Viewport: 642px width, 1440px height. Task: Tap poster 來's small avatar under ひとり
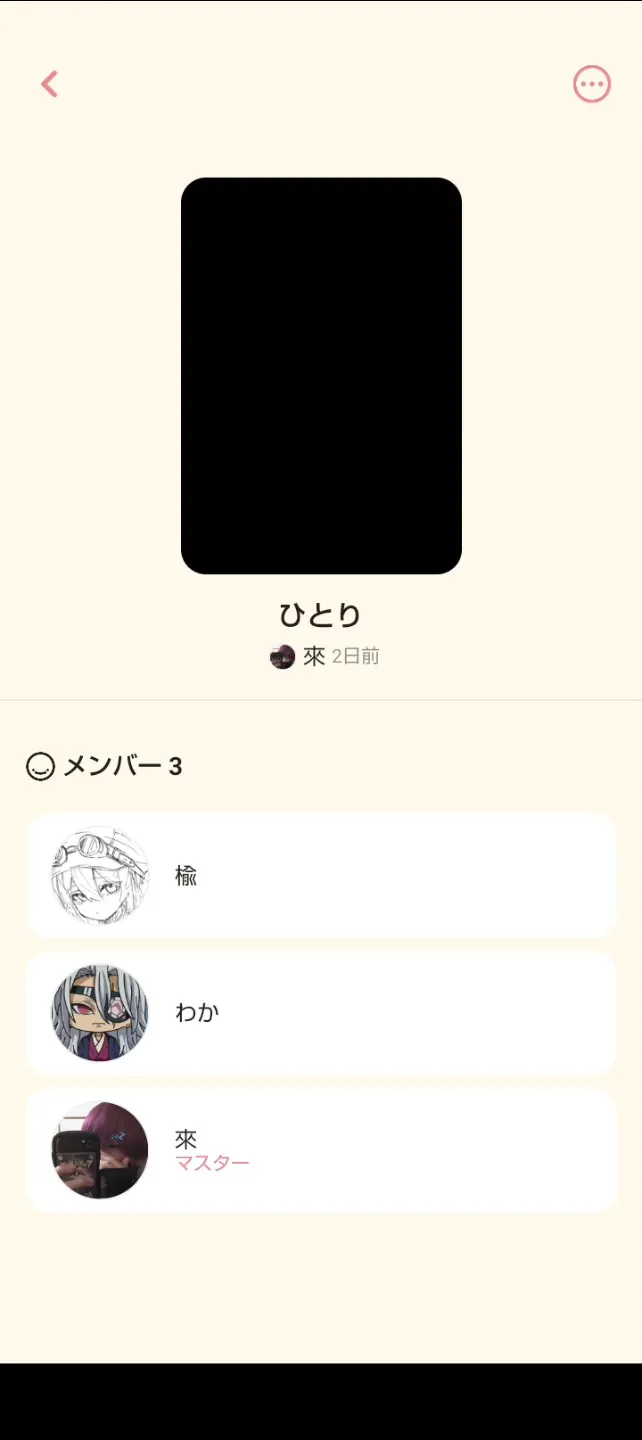[x=282, y=657]
